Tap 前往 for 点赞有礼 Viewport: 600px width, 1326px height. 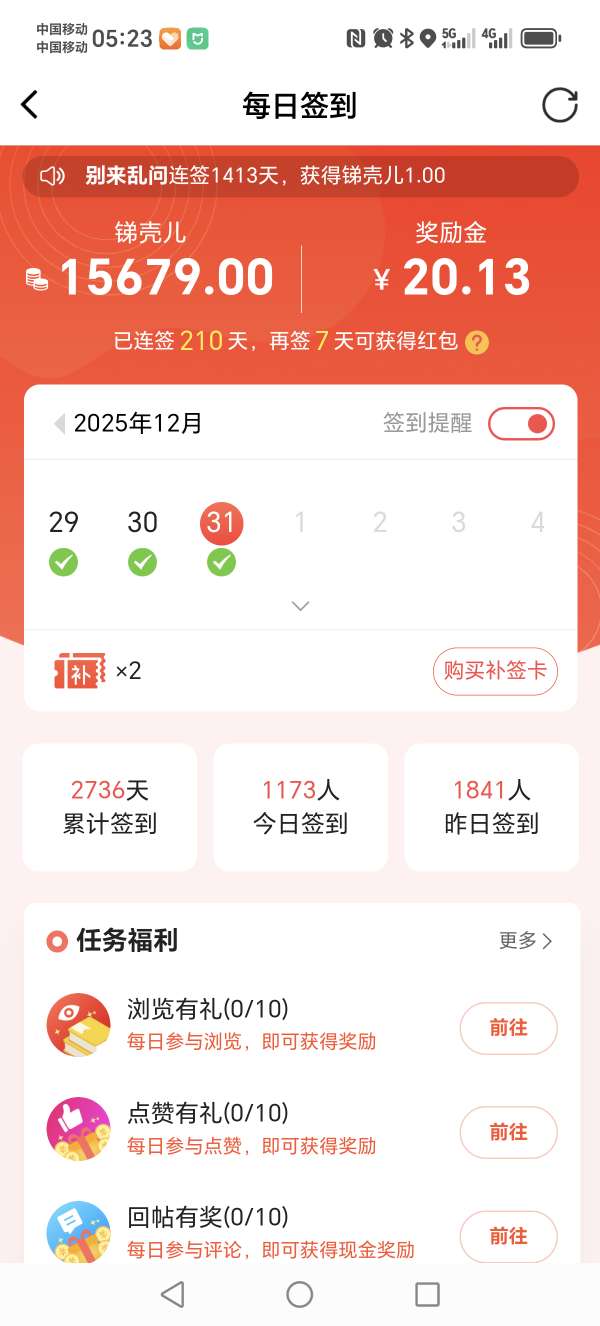[x=508, y=1132]
